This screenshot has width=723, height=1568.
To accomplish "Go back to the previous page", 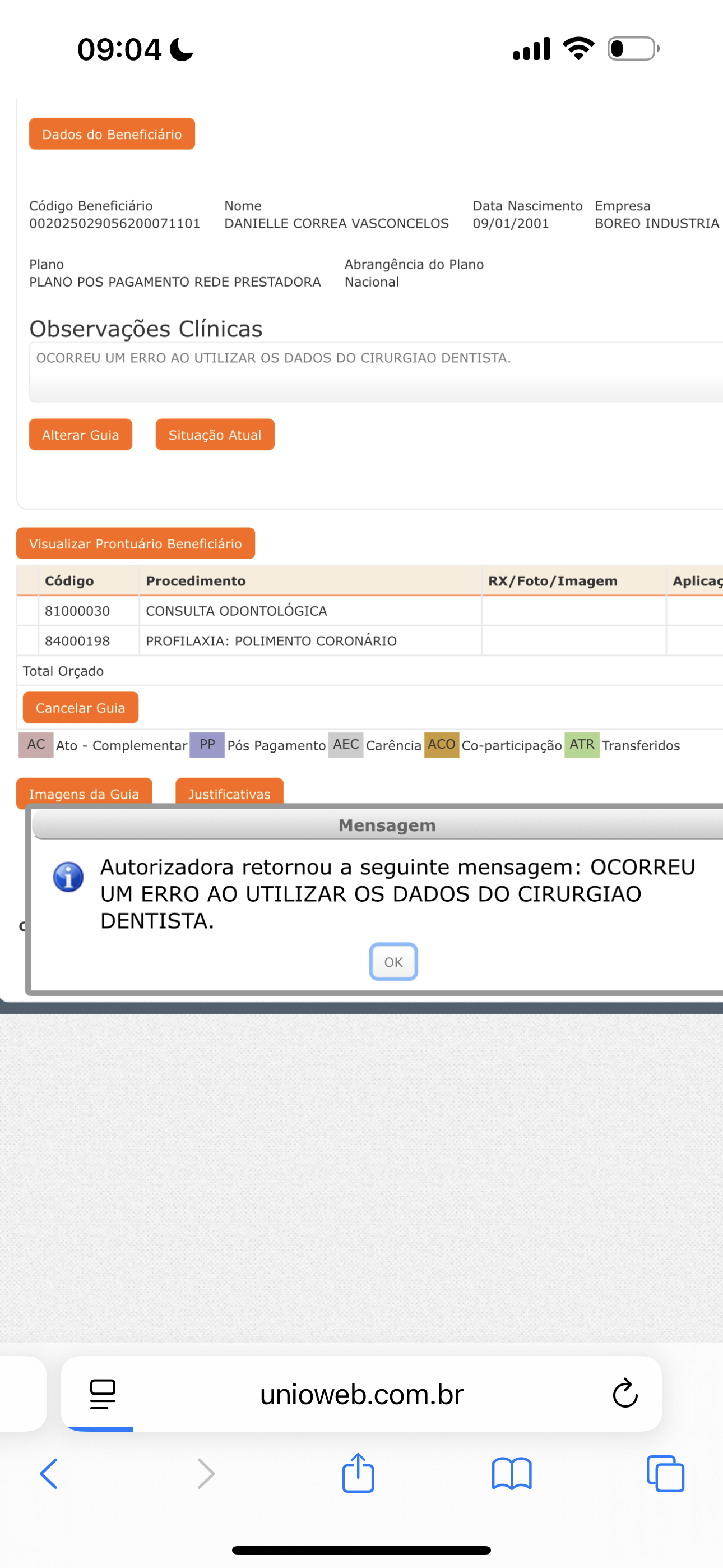I will [49, 1474].
